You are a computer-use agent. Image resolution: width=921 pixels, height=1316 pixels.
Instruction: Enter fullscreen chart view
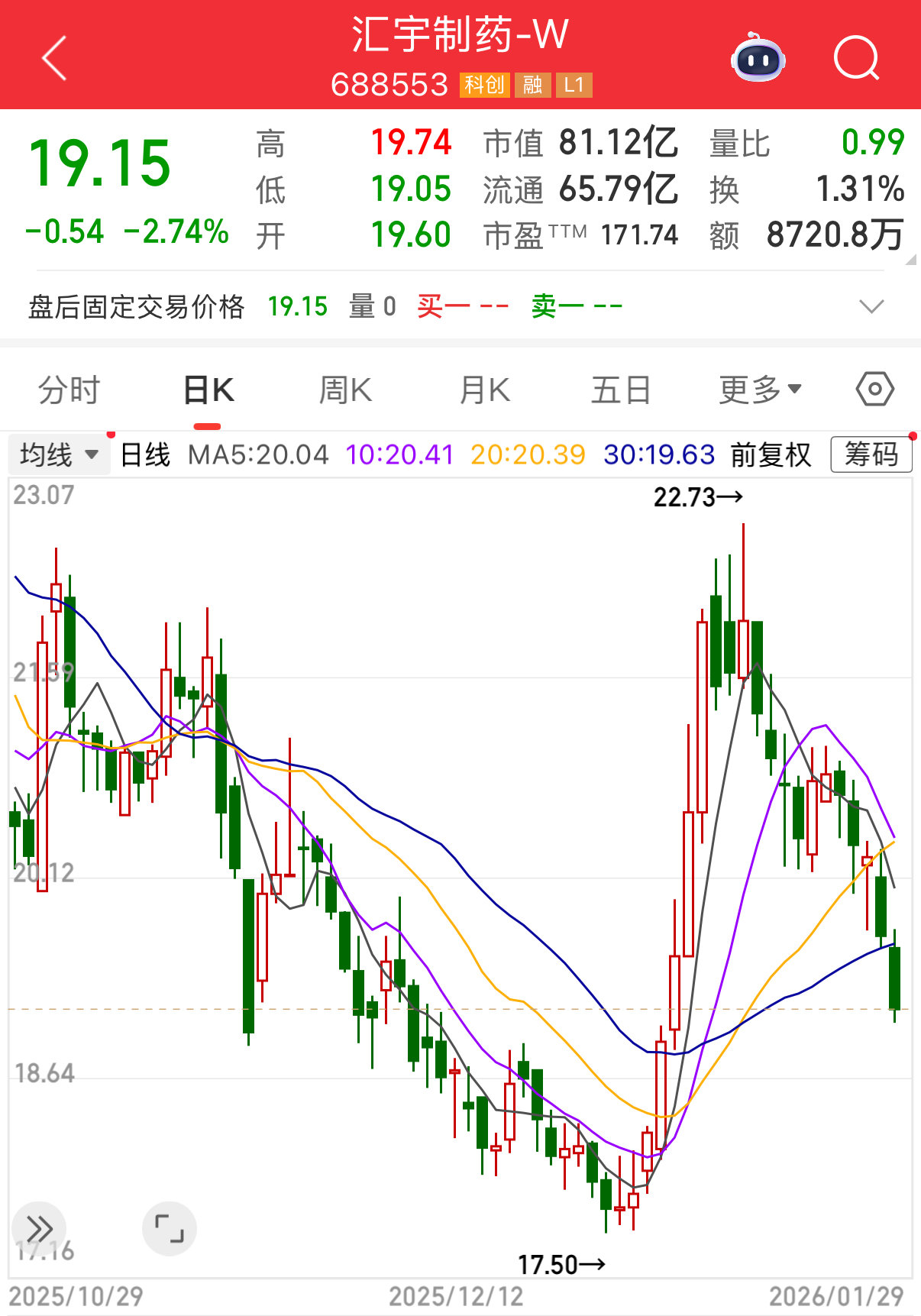[x=169, y=1229]
